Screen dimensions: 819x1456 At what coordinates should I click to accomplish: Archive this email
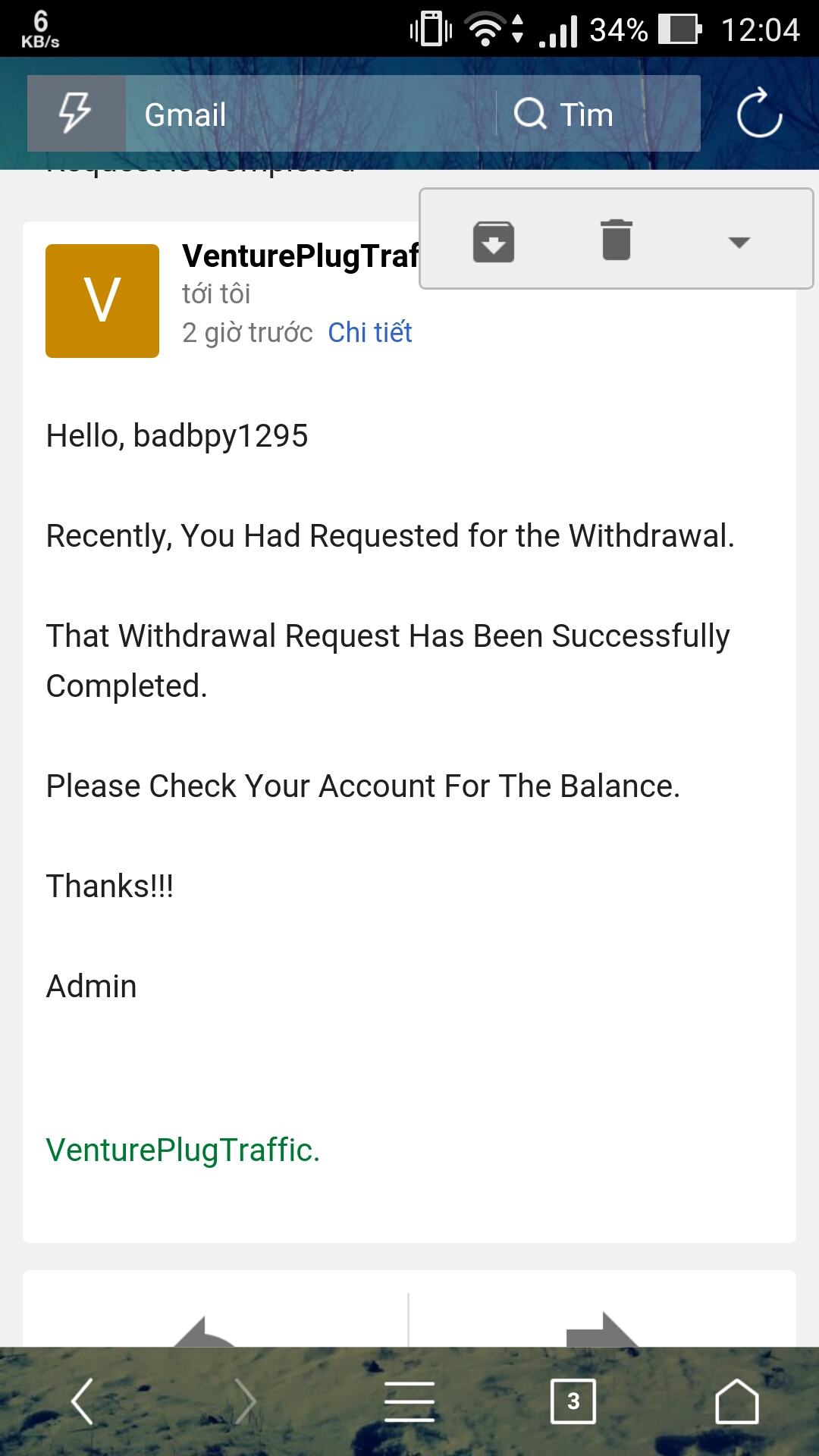click(494, 241)
